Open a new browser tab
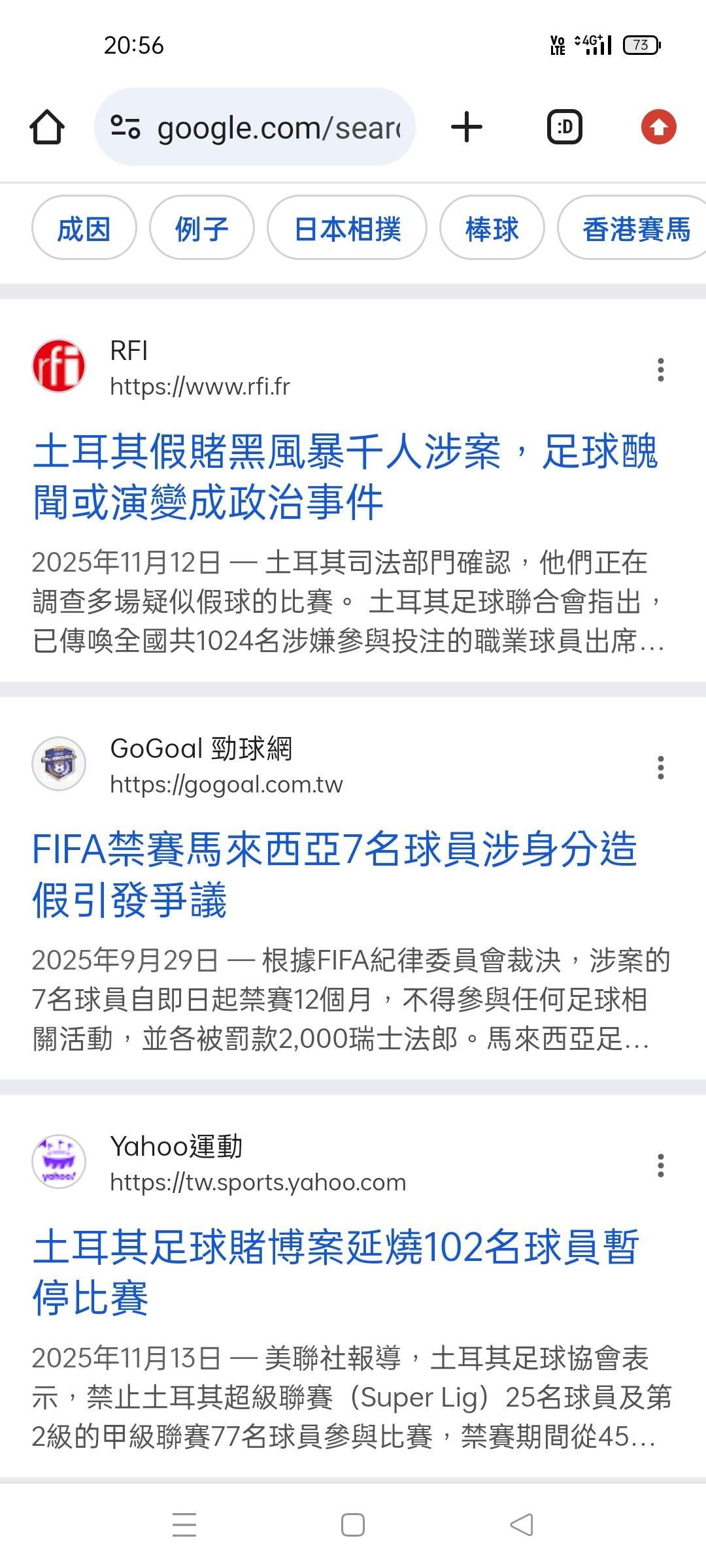 point(467,127)
